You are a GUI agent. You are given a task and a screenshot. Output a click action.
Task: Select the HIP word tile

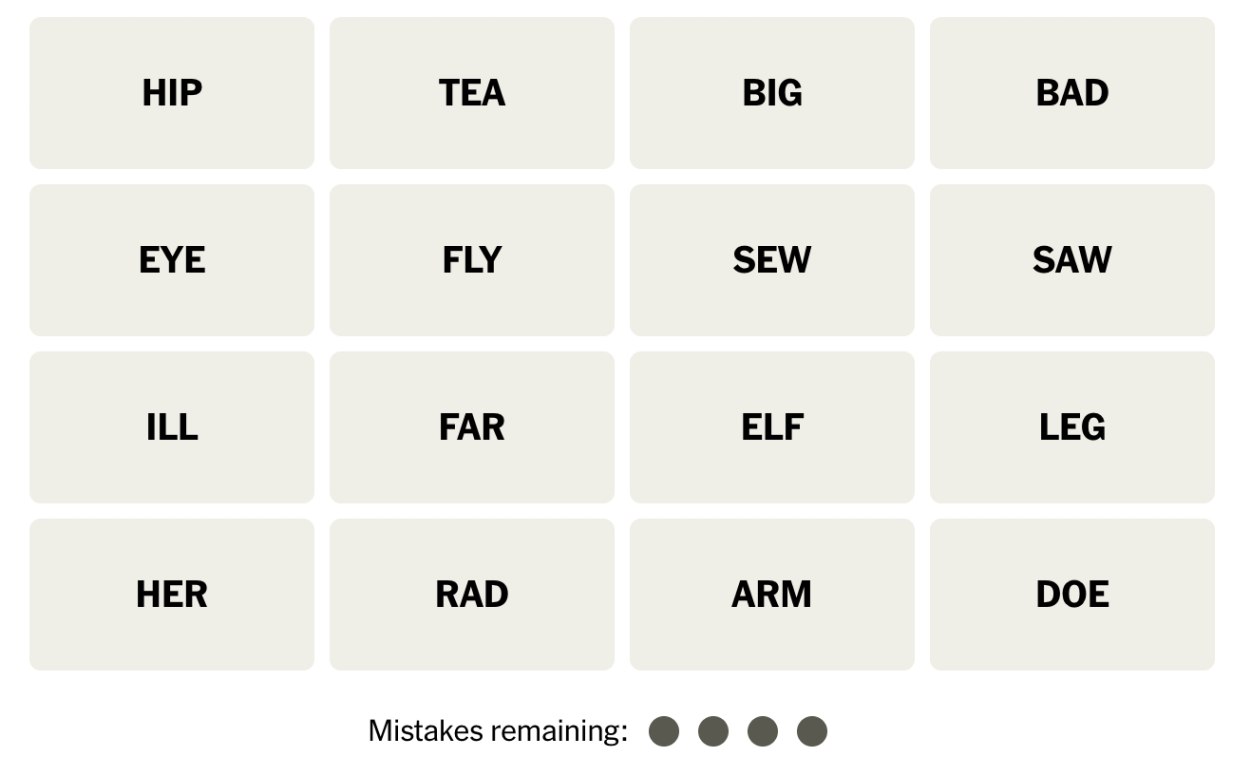[172, 93]
